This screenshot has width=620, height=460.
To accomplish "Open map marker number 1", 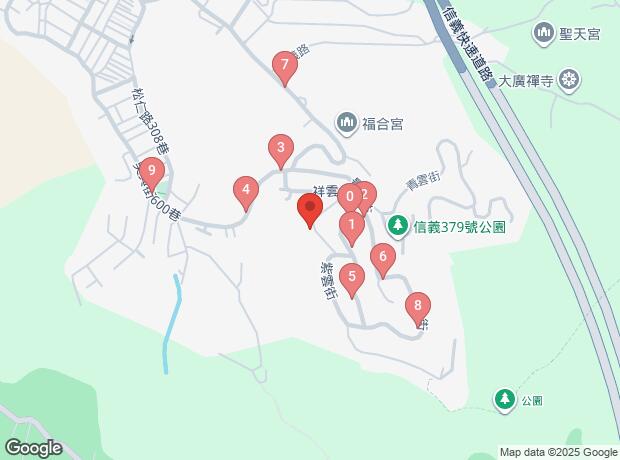I will [x=351, y=226].
